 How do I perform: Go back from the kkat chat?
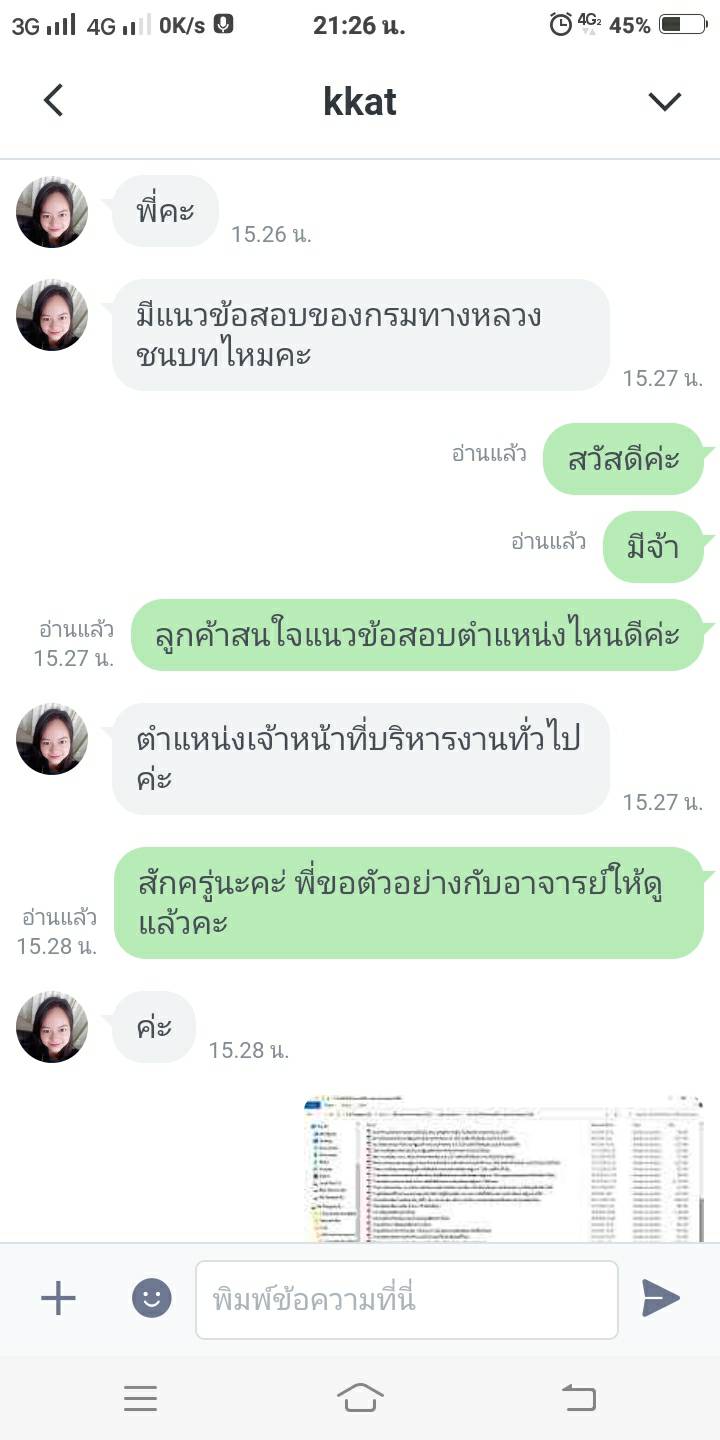(x=54, y=100)
